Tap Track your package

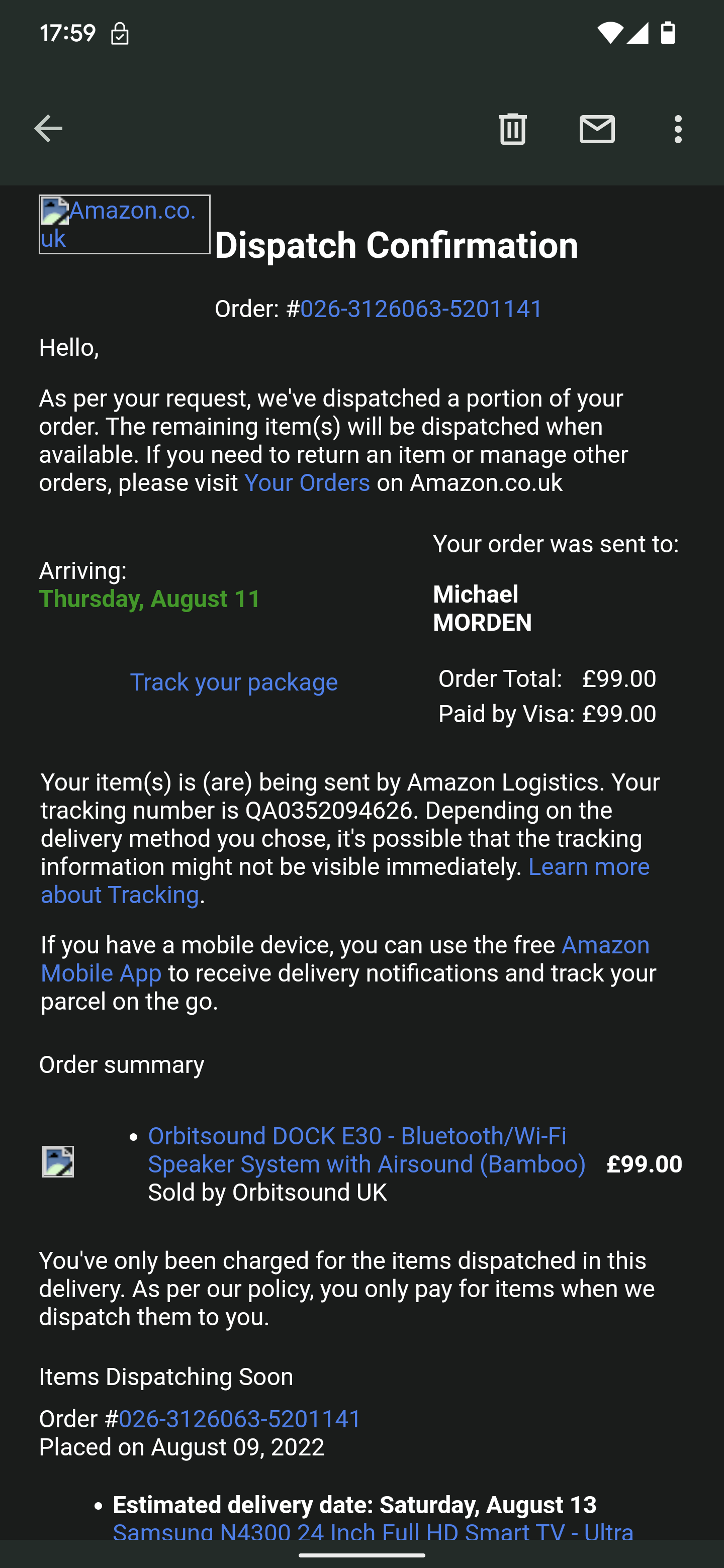pos(234,682)
